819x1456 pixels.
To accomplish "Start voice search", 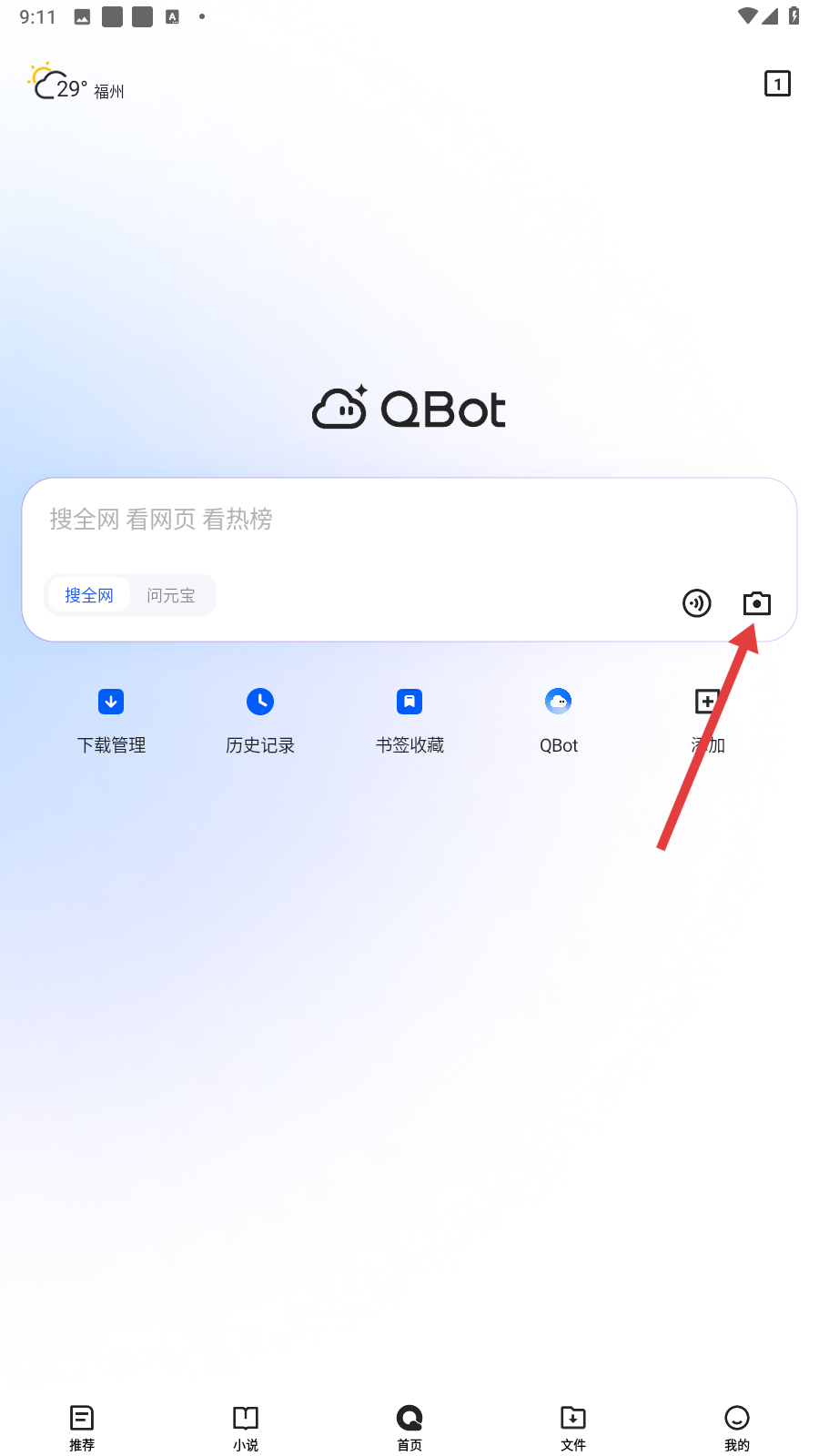I will [x=697, y=603].
